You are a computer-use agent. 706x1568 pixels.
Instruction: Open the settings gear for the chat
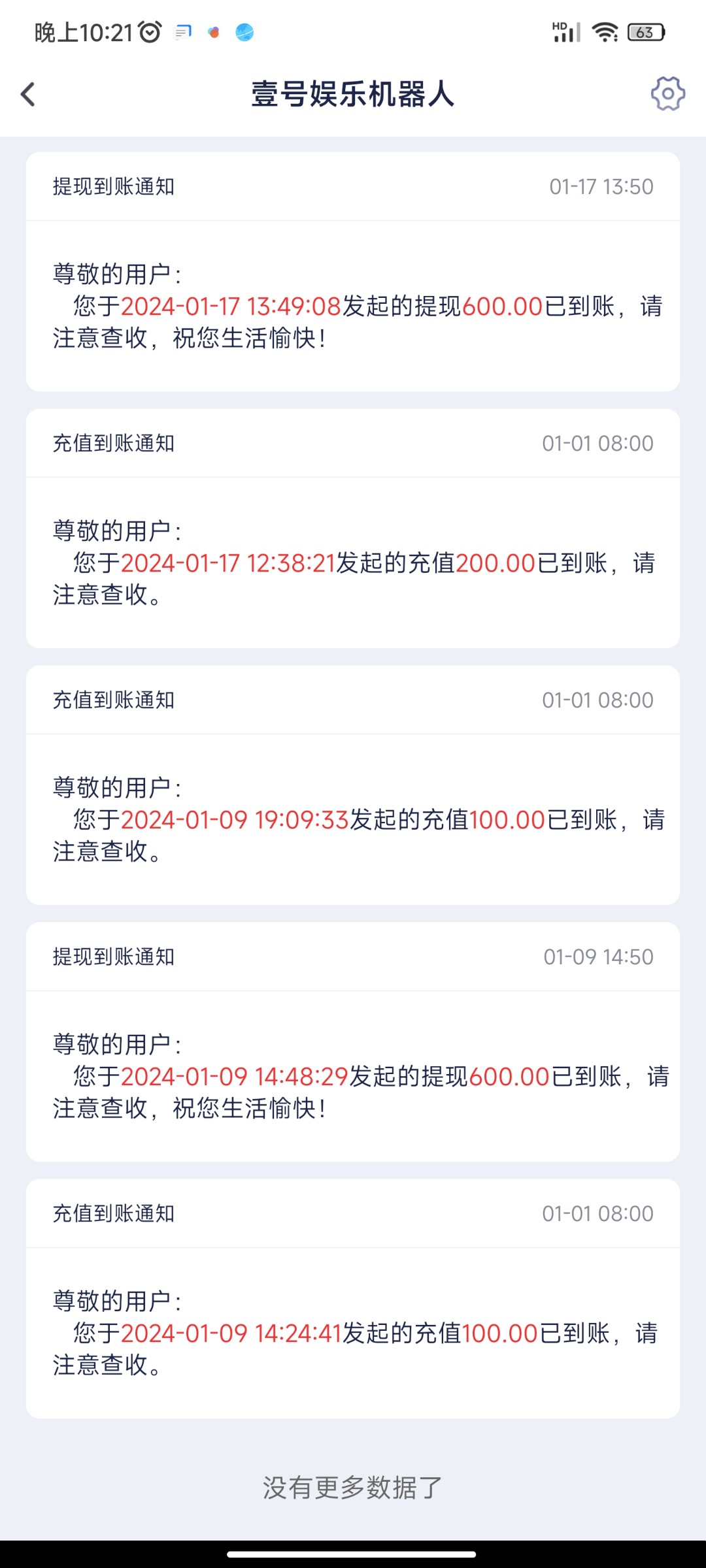point(667,94)
